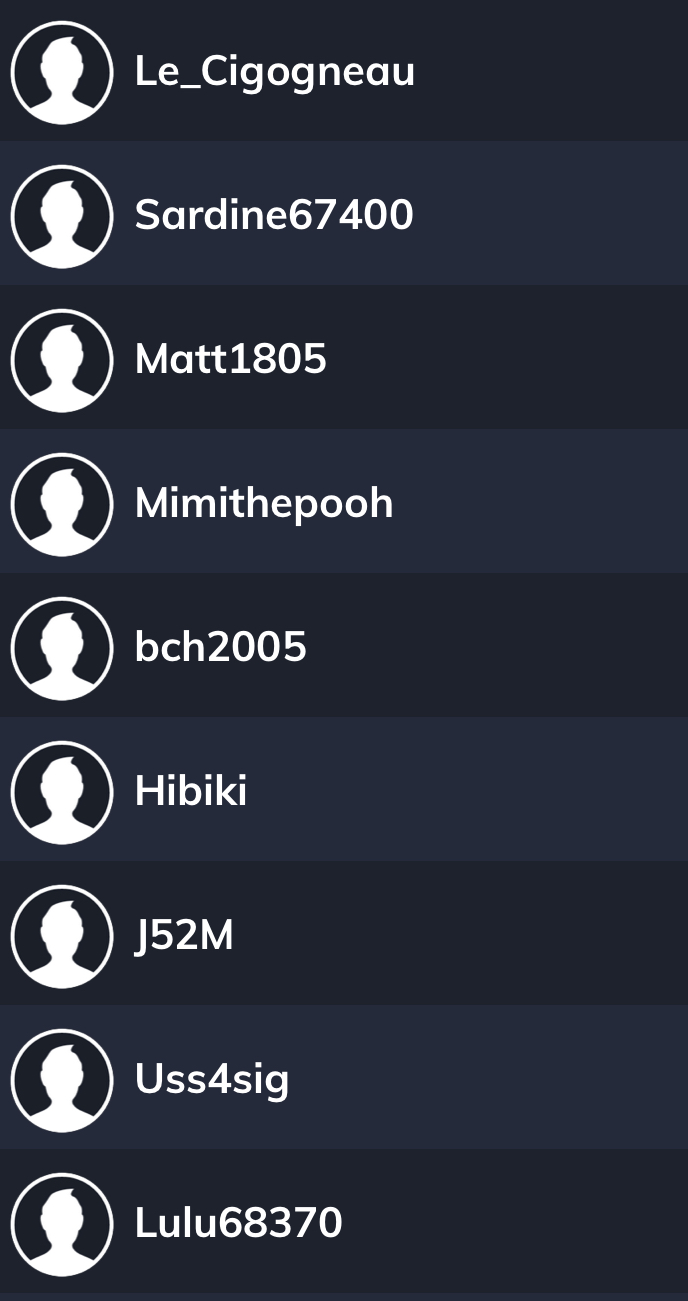This screenshot has height=1301, width=688.
Task: View user Uss4sig
Action: click(344, 1078)
